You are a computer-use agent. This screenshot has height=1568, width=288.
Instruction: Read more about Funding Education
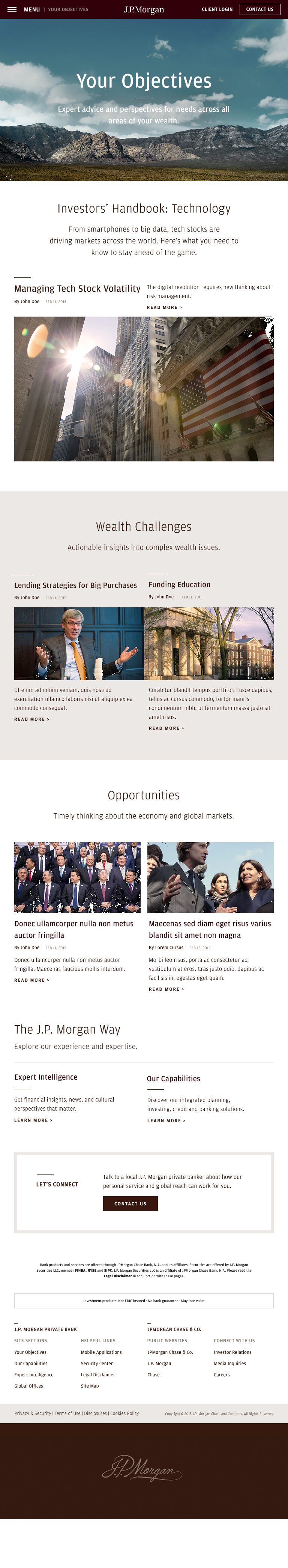pyautogui.click(x=166, y=728)
